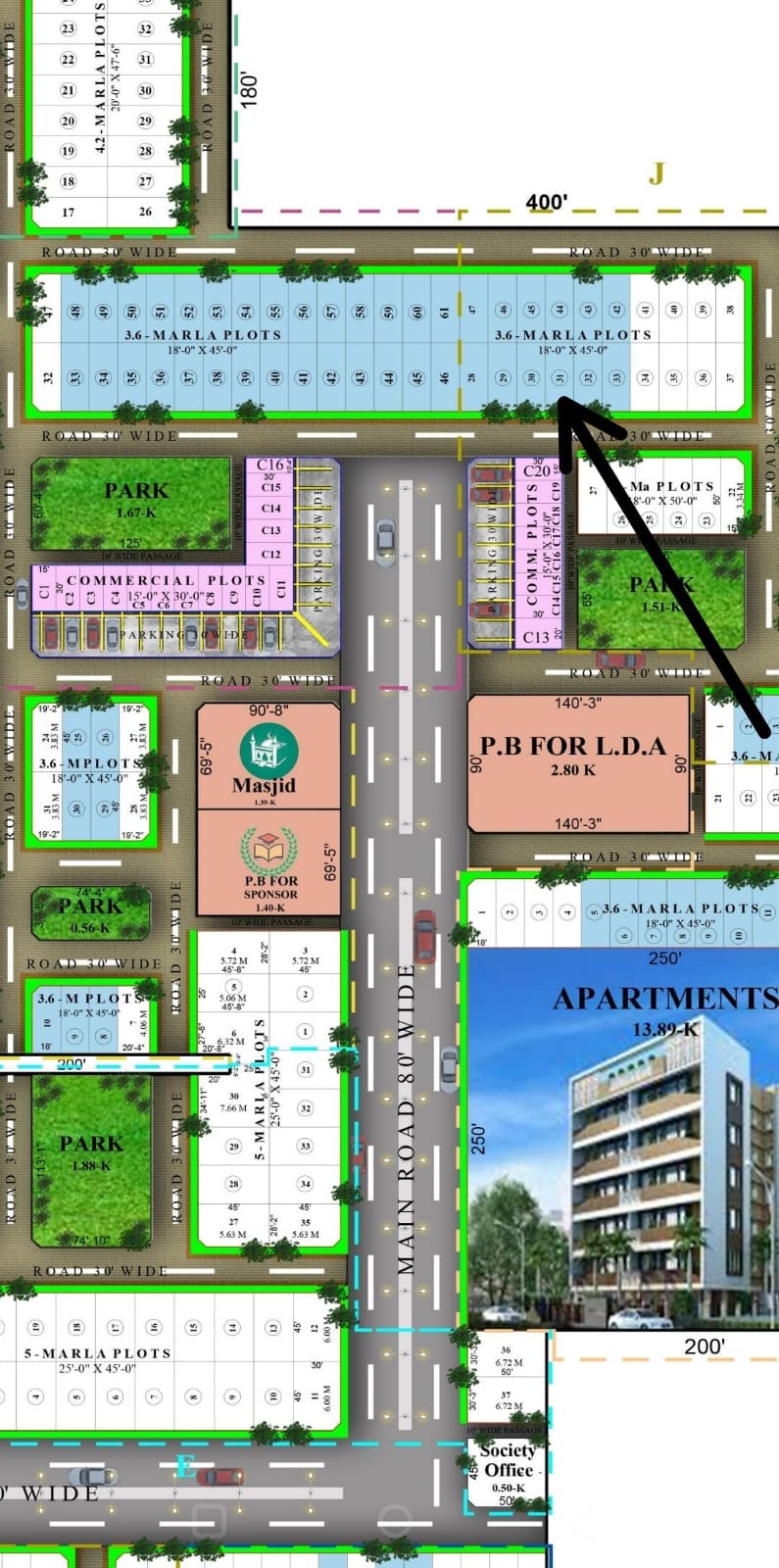Open the recent apps view
The height and width of the screenshot is (1568, 779).
point(207,1520)
